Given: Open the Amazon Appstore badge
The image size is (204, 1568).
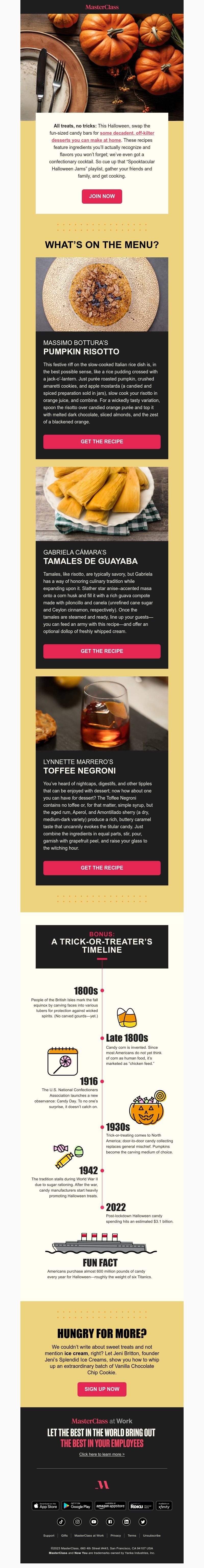Looking at the screenshot, I should tap(110, 1506).
